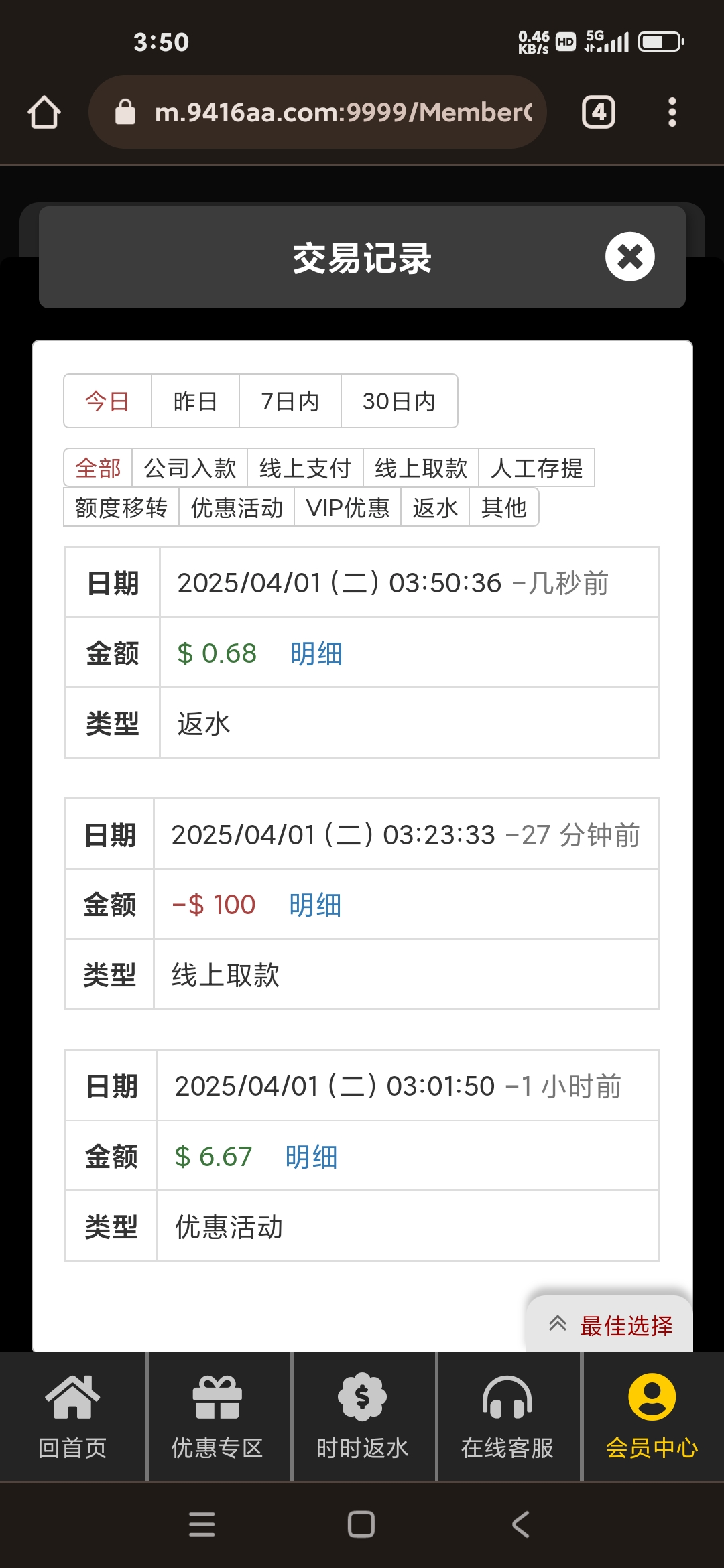
Task: Switch to the 昨日 date filter
Action: point(195,401)
